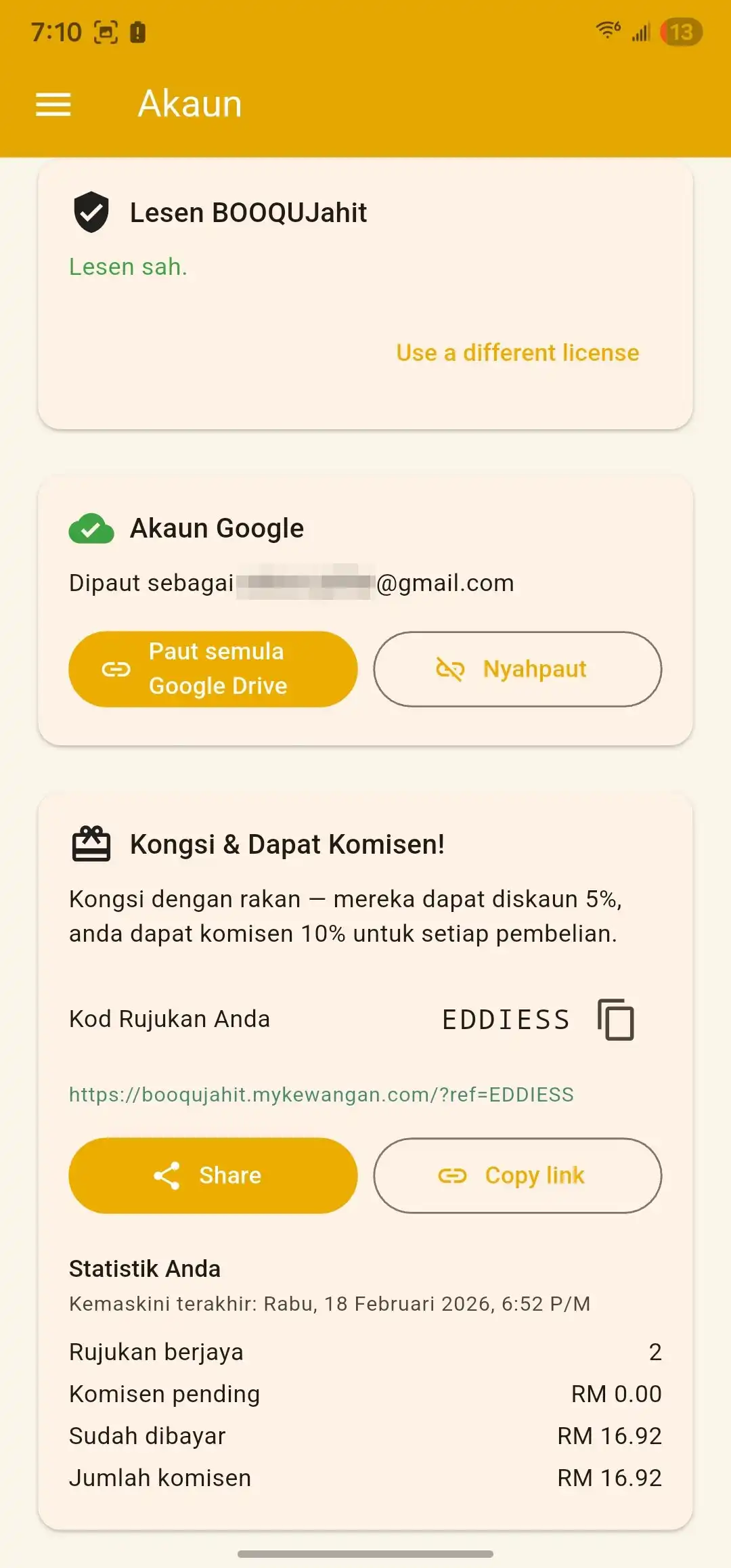The width and height of the screenshot is (731, 1568).
Task: Share the referral link
Action: (x=213, y=1175)
